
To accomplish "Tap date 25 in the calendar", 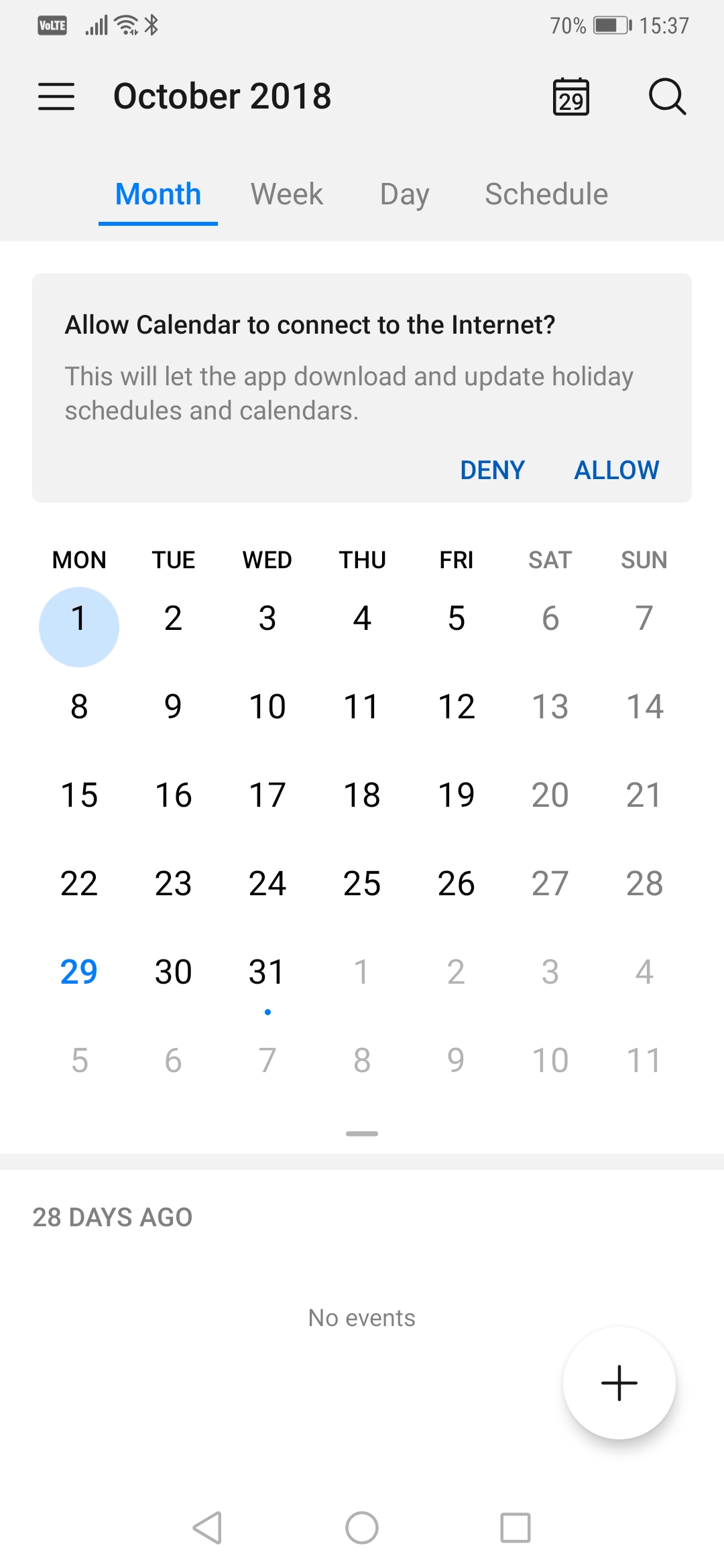I will point(361,884).
